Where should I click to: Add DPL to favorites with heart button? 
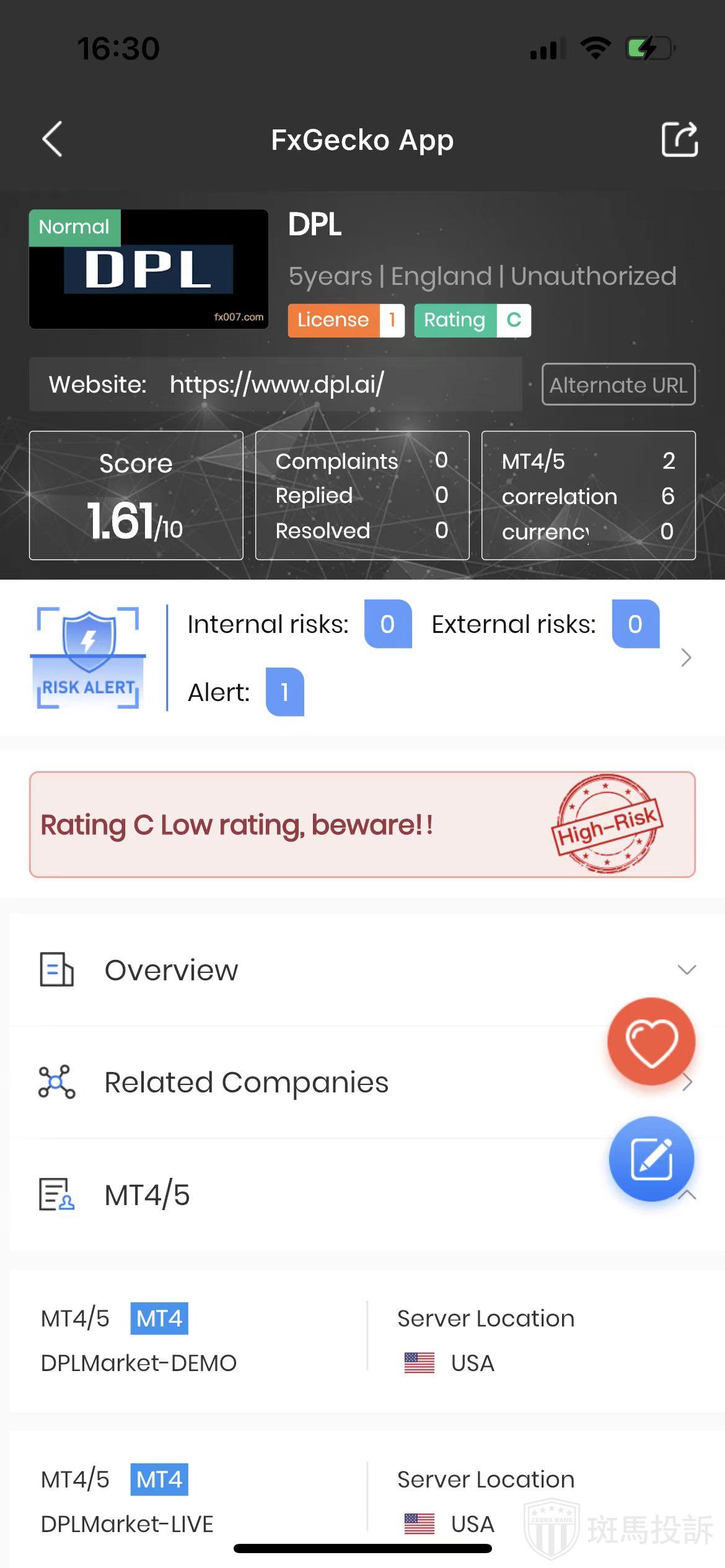[651, 1041]
